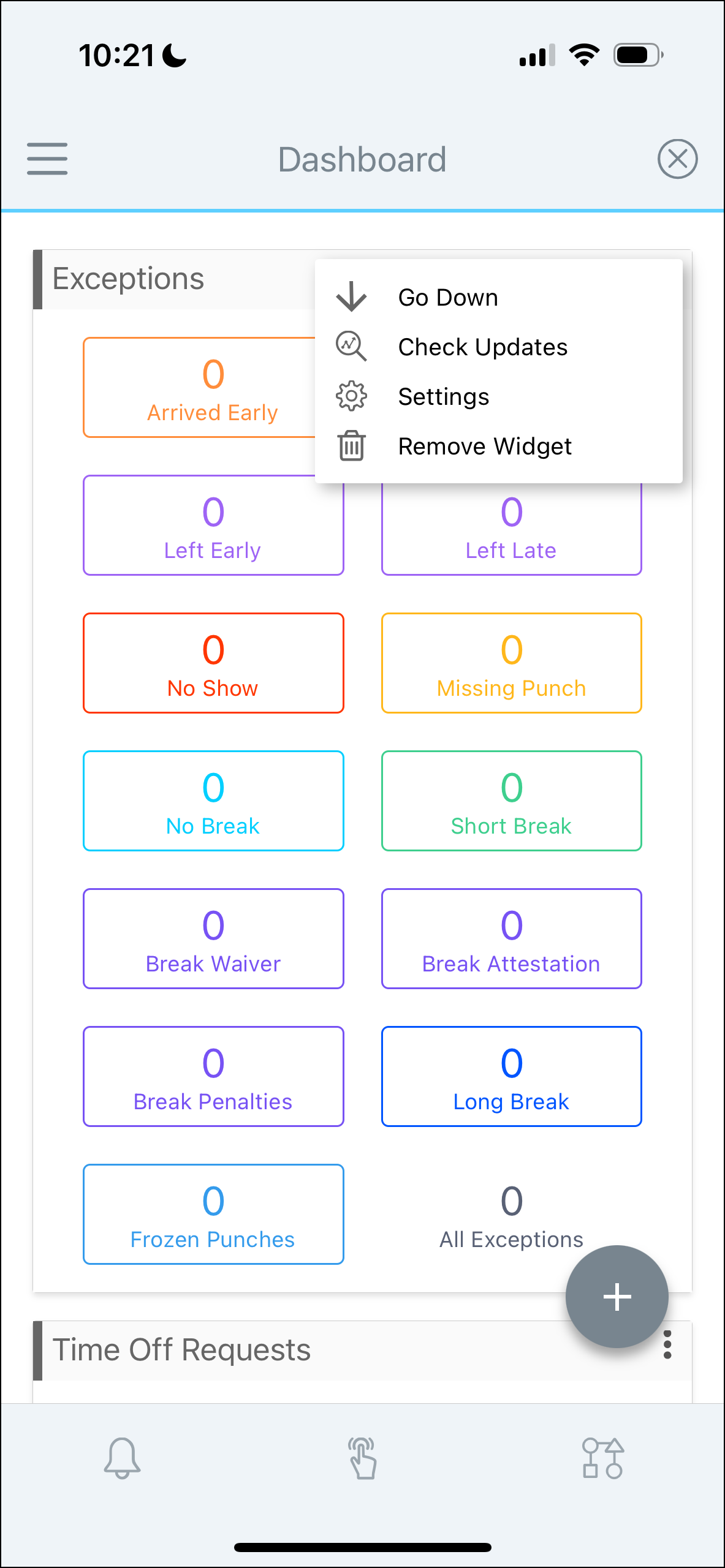Open the No Break card
The width and height of the screenshot is (725, 1568).
[x=213, y=801]
